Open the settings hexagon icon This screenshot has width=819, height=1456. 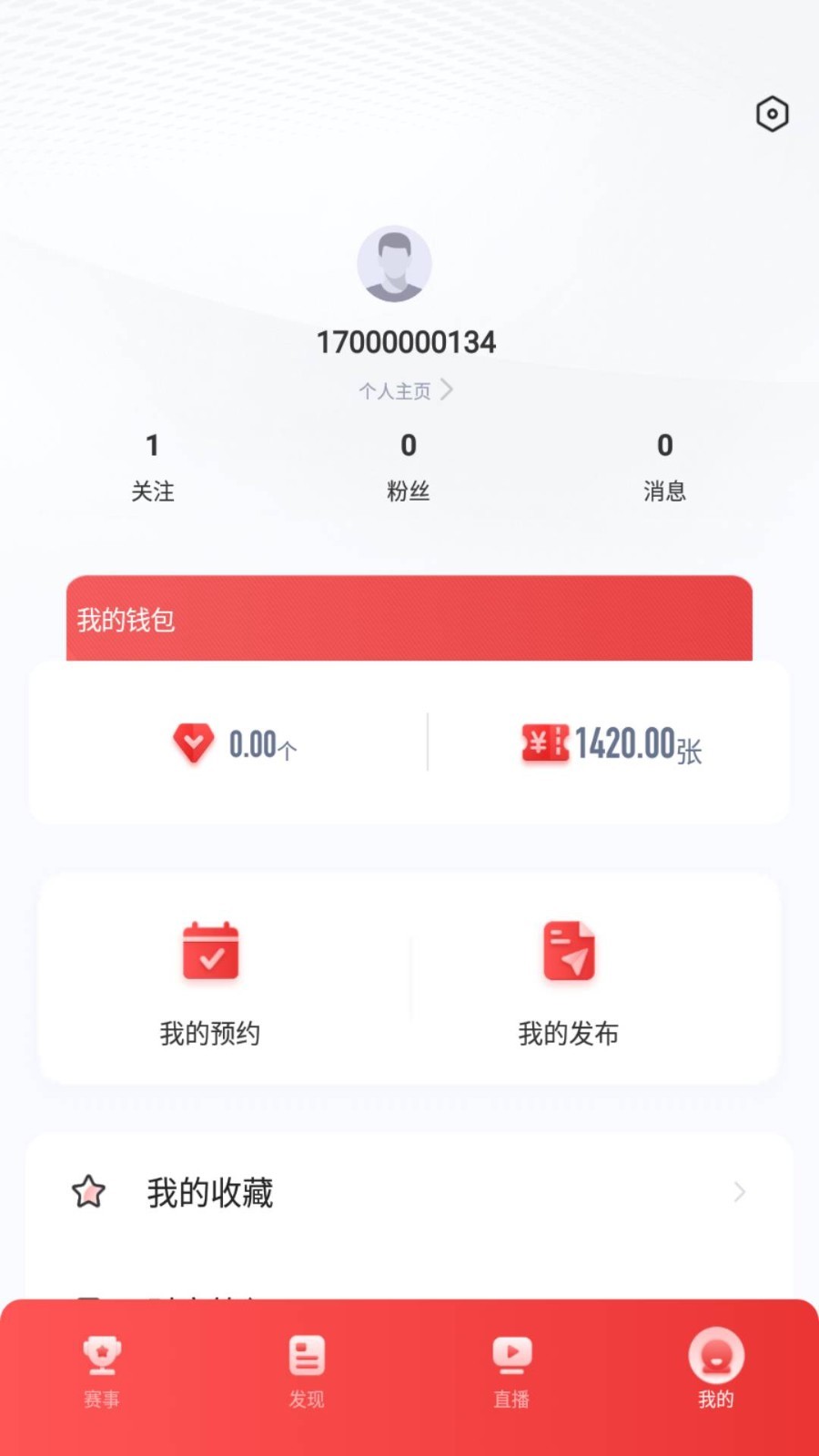coord(772,114)
